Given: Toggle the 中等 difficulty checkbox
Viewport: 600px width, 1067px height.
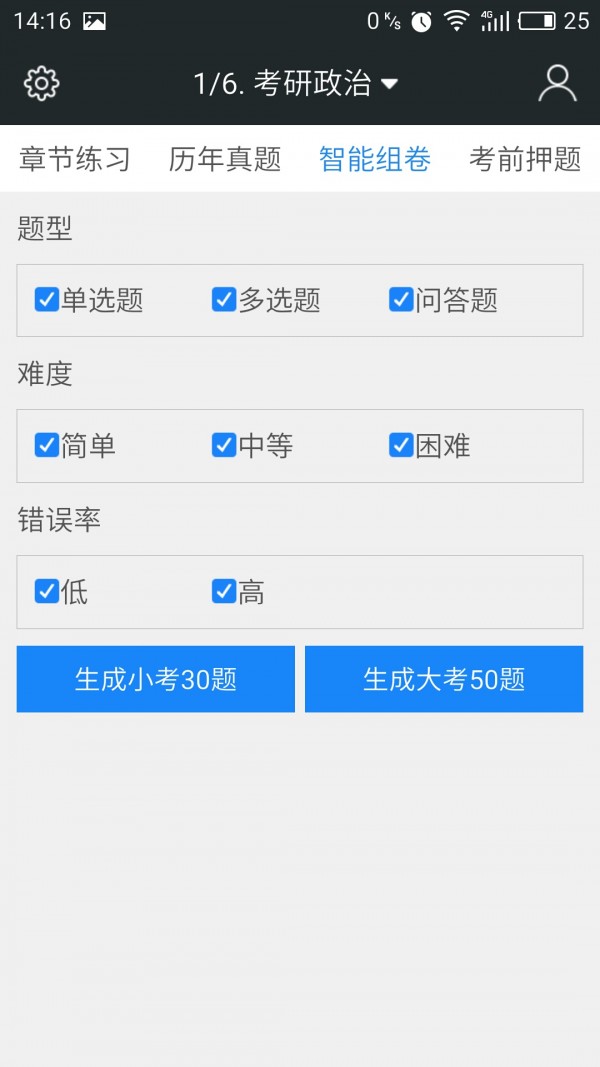Looking at the screenshot, I should (224, 445).
